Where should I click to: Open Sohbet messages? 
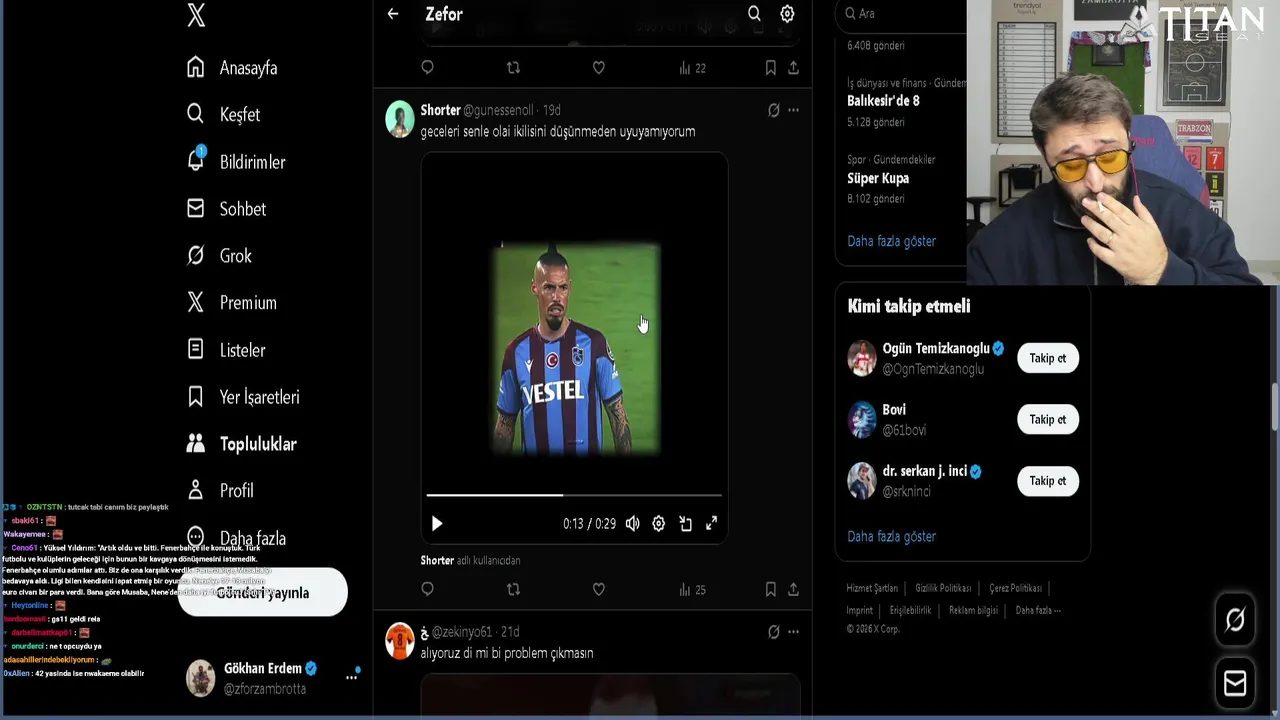(x=227, y=209)
